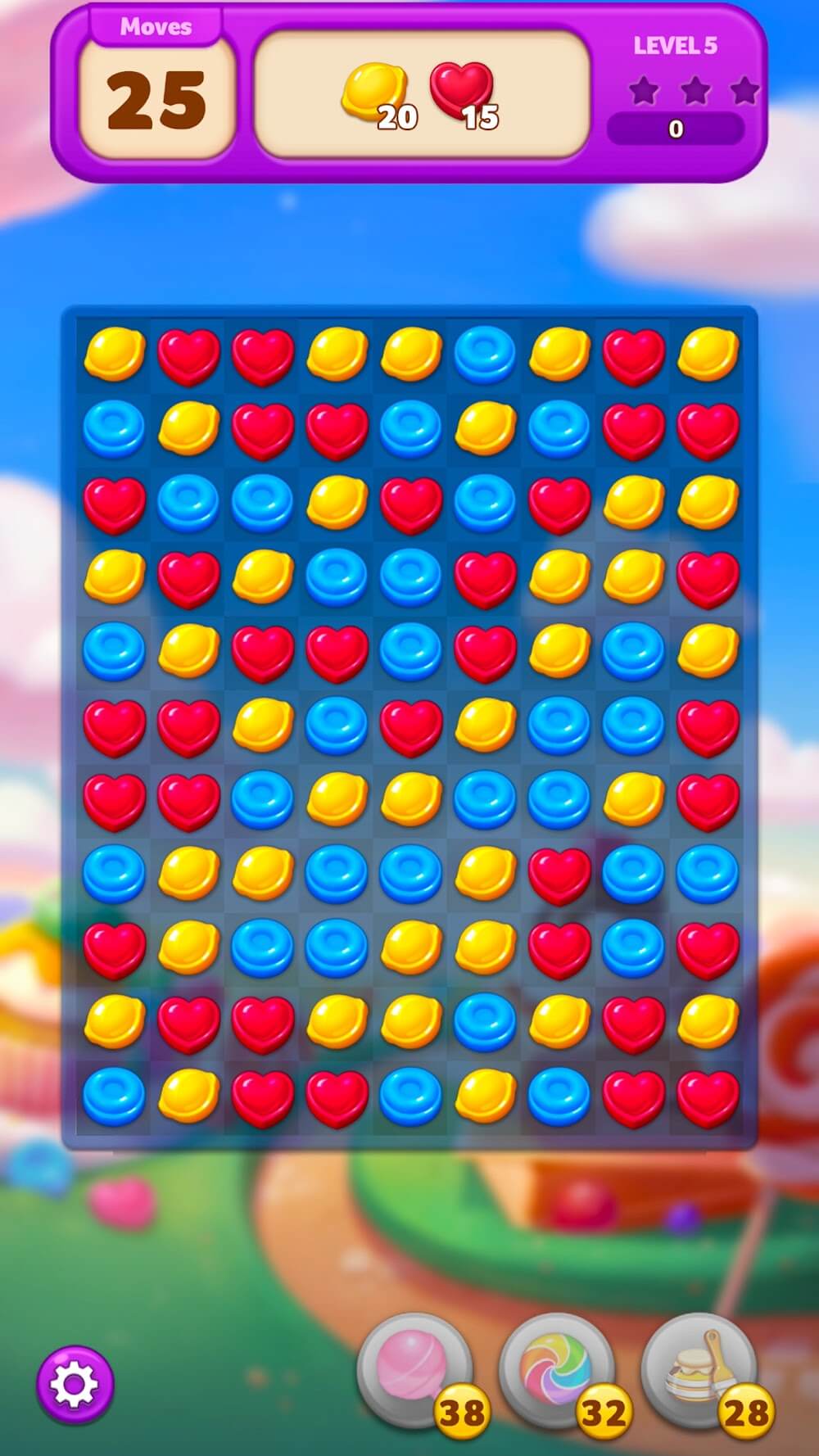The width and height of the screenshot is (819, 1456).
Task: Open the settings gear
Action: click(75, 1384)
